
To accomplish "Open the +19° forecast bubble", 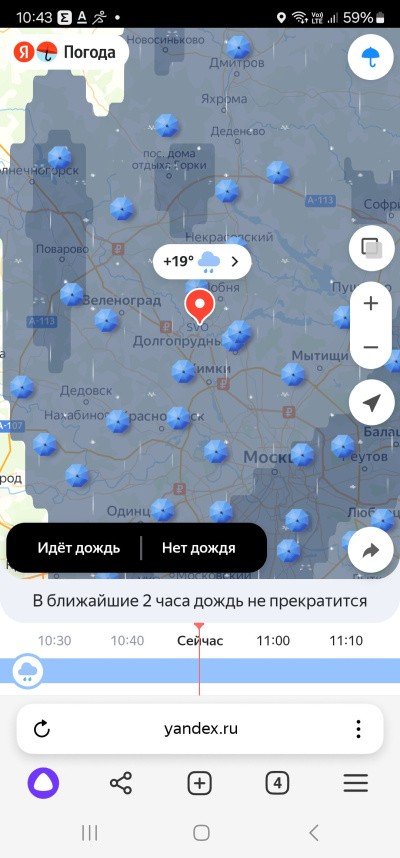I will 202,262.
